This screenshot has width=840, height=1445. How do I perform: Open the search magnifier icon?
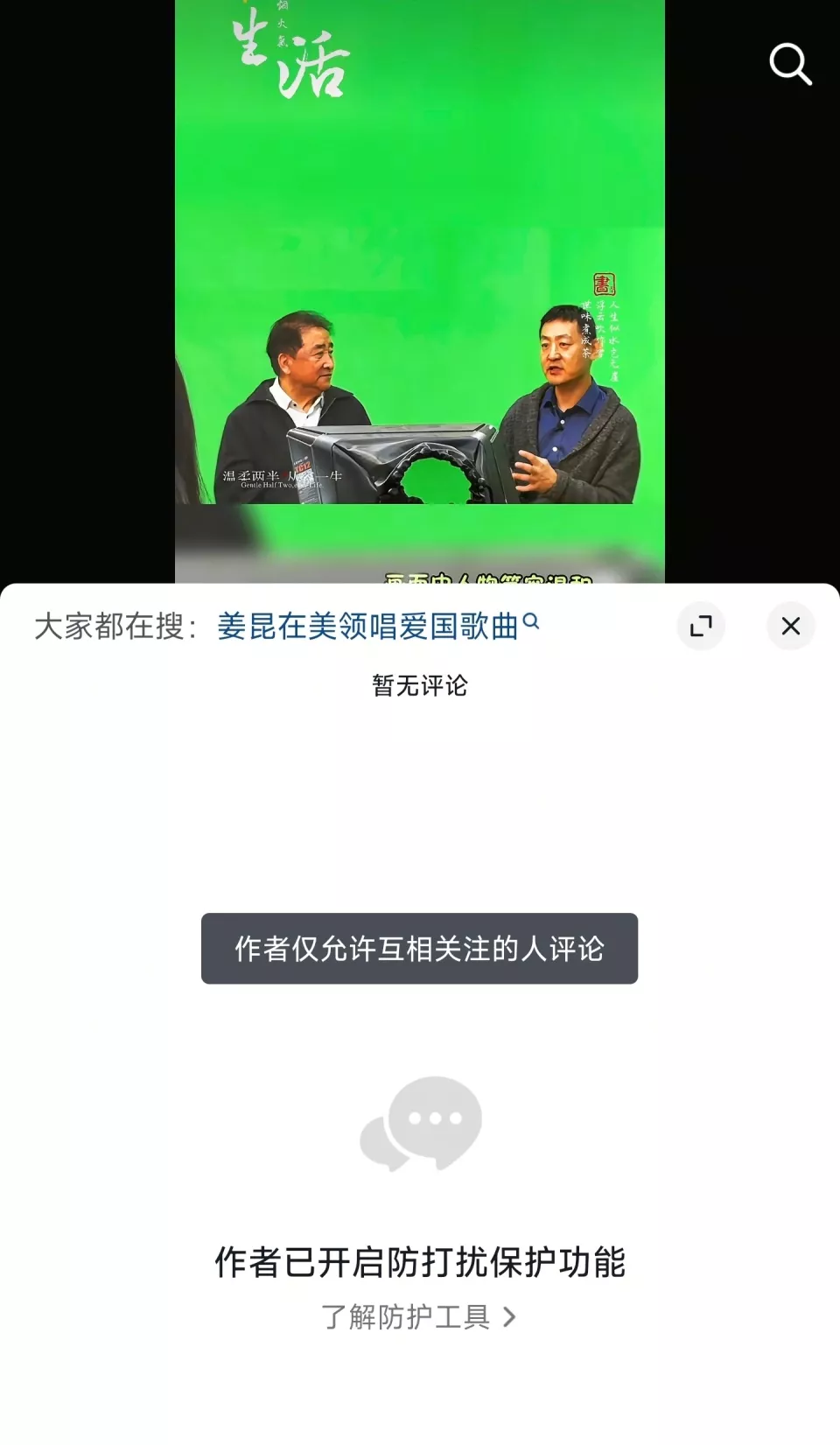(790, 64)
